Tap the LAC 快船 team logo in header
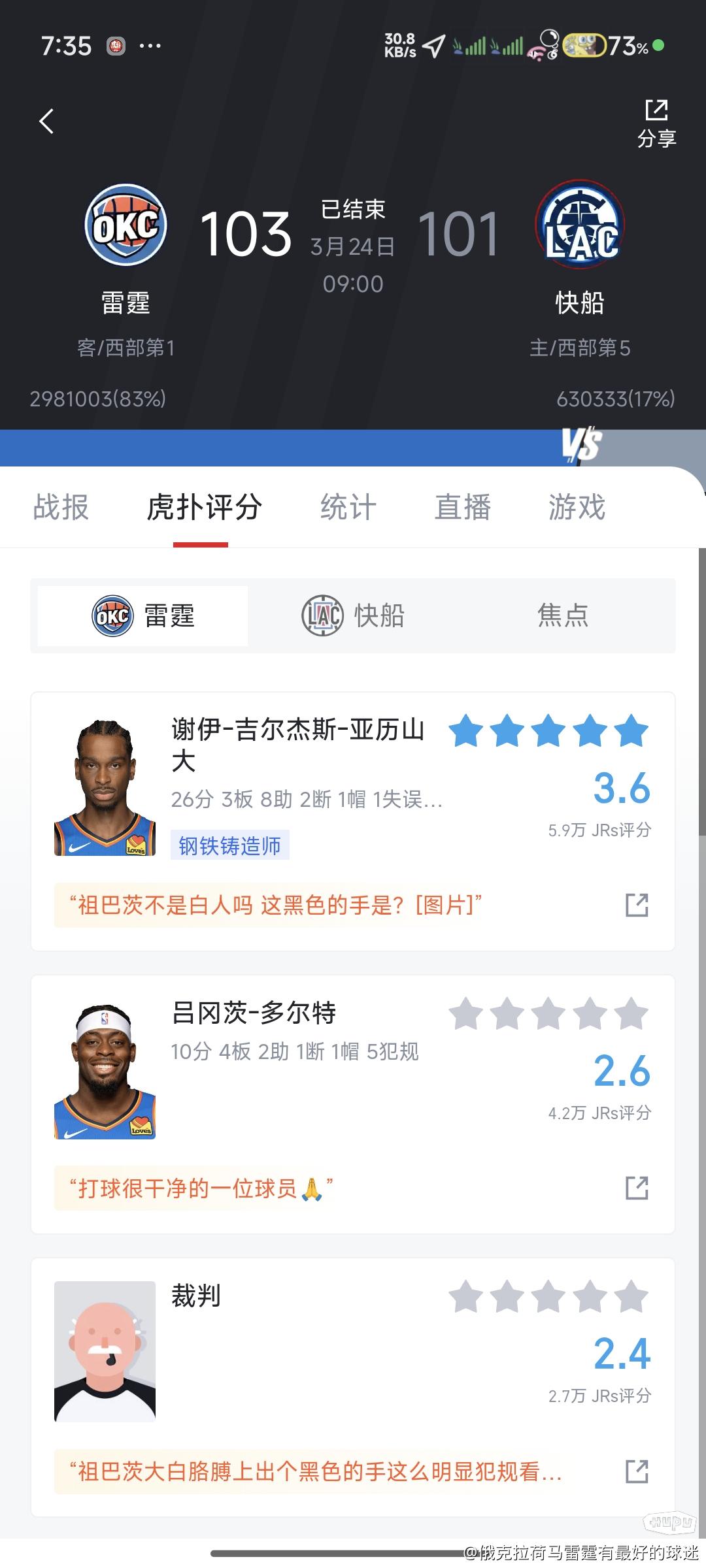This screenshot has height=1568, width=706. click(579, 225)
